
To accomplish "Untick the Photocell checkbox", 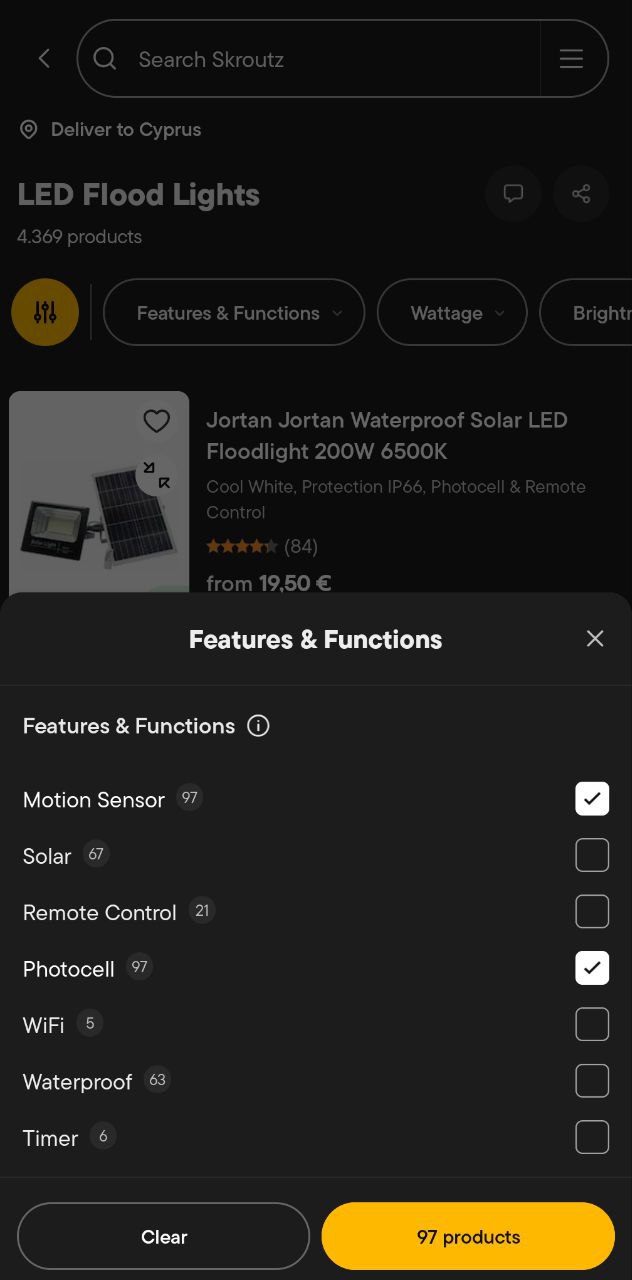I will click(592, 968).
